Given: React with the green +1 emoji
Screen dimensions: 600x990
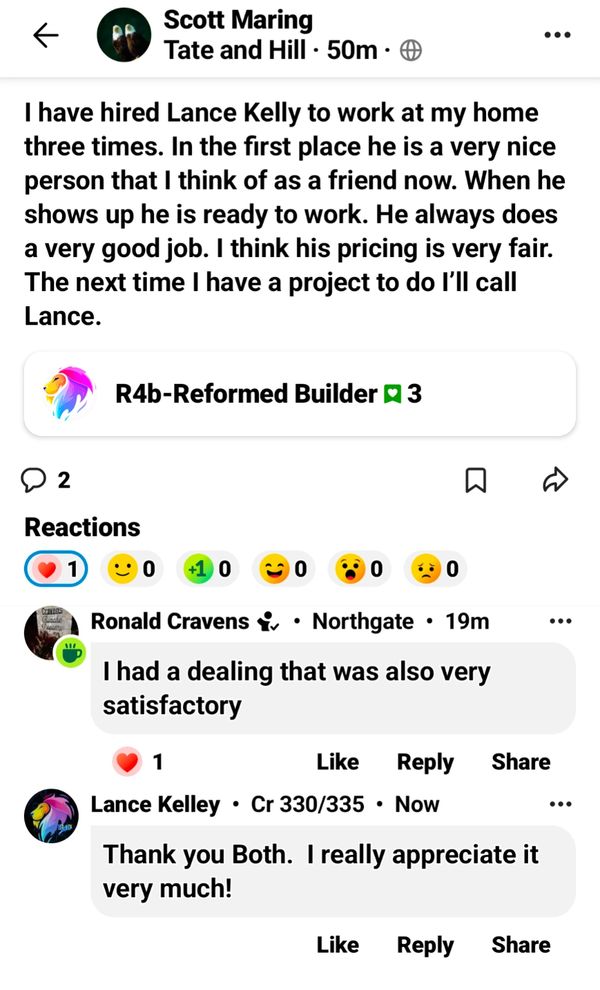Looking at the screenshot, I should (208, 570).
